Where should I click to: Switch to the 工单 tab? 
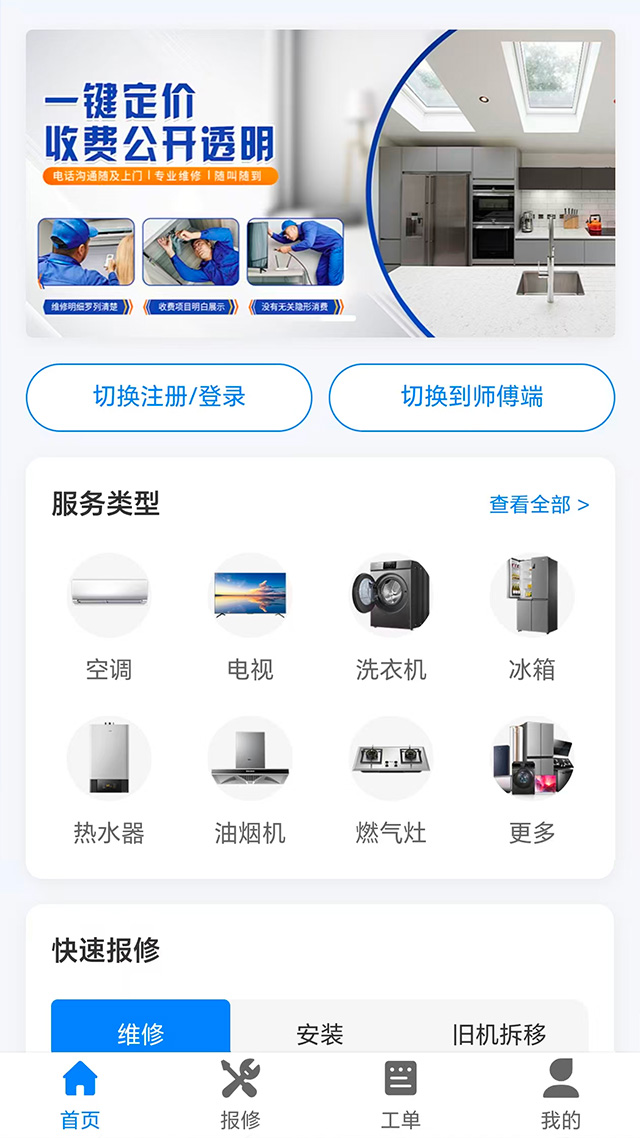click(400, 1094)
